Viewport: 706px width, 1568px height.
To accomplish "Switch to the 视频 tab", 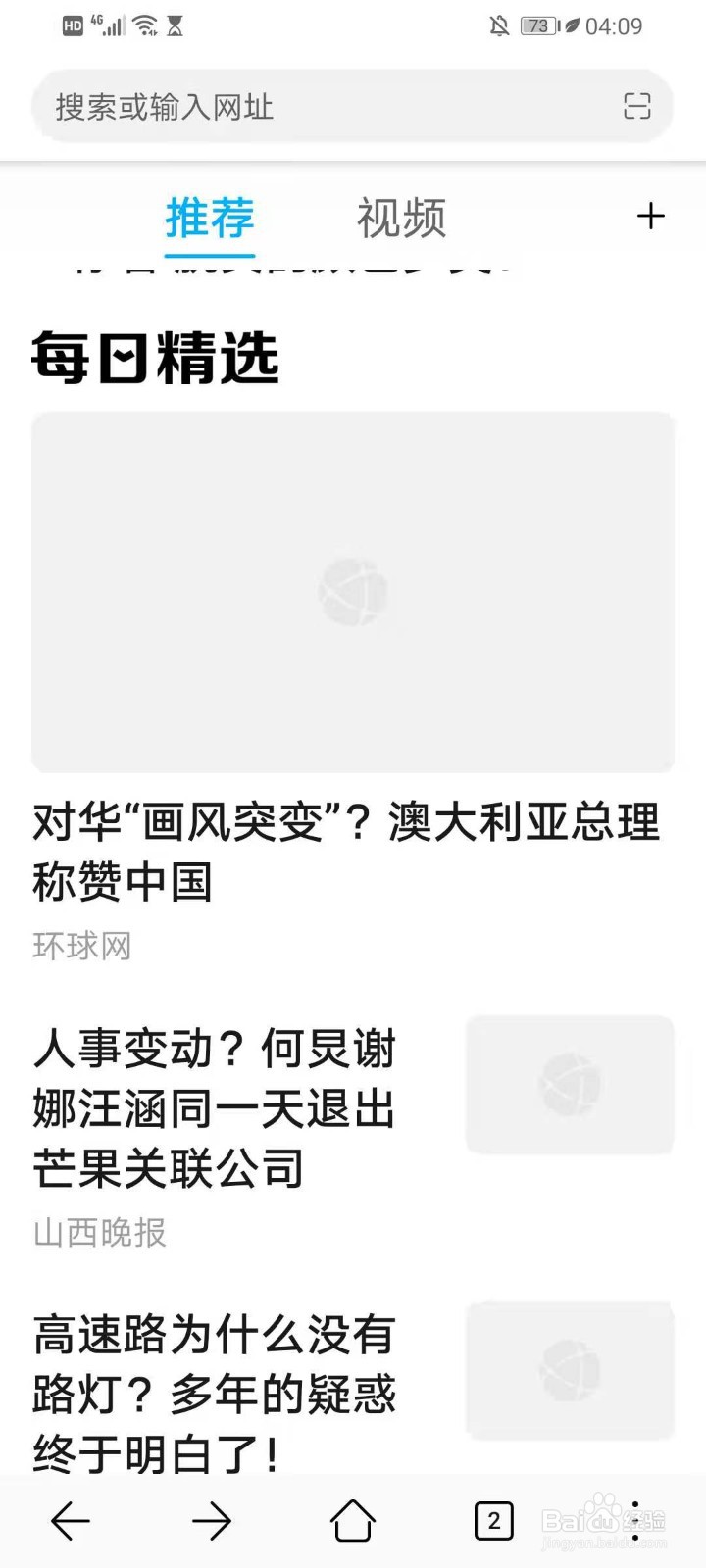I will 402,218.
